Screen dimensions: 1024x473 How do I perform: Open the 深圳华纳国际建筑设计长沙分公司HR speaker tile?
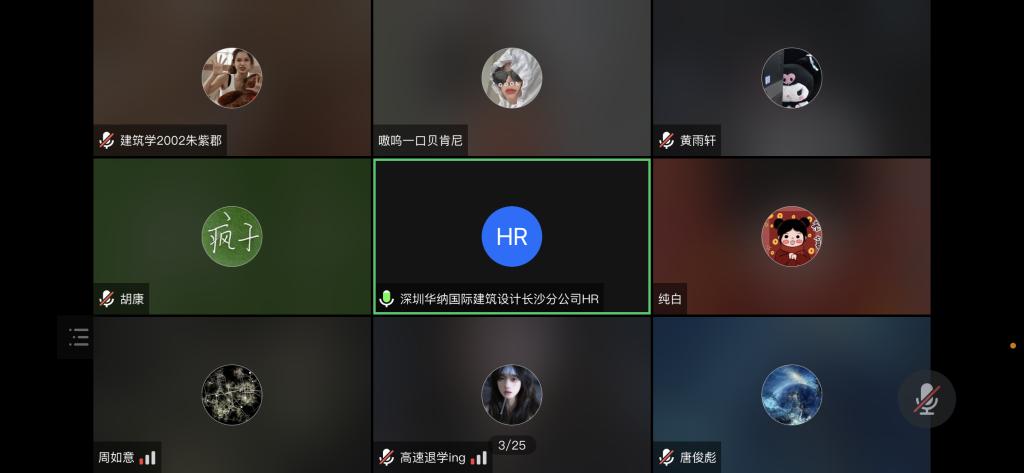pyautogui.click(x=511, y=236)
